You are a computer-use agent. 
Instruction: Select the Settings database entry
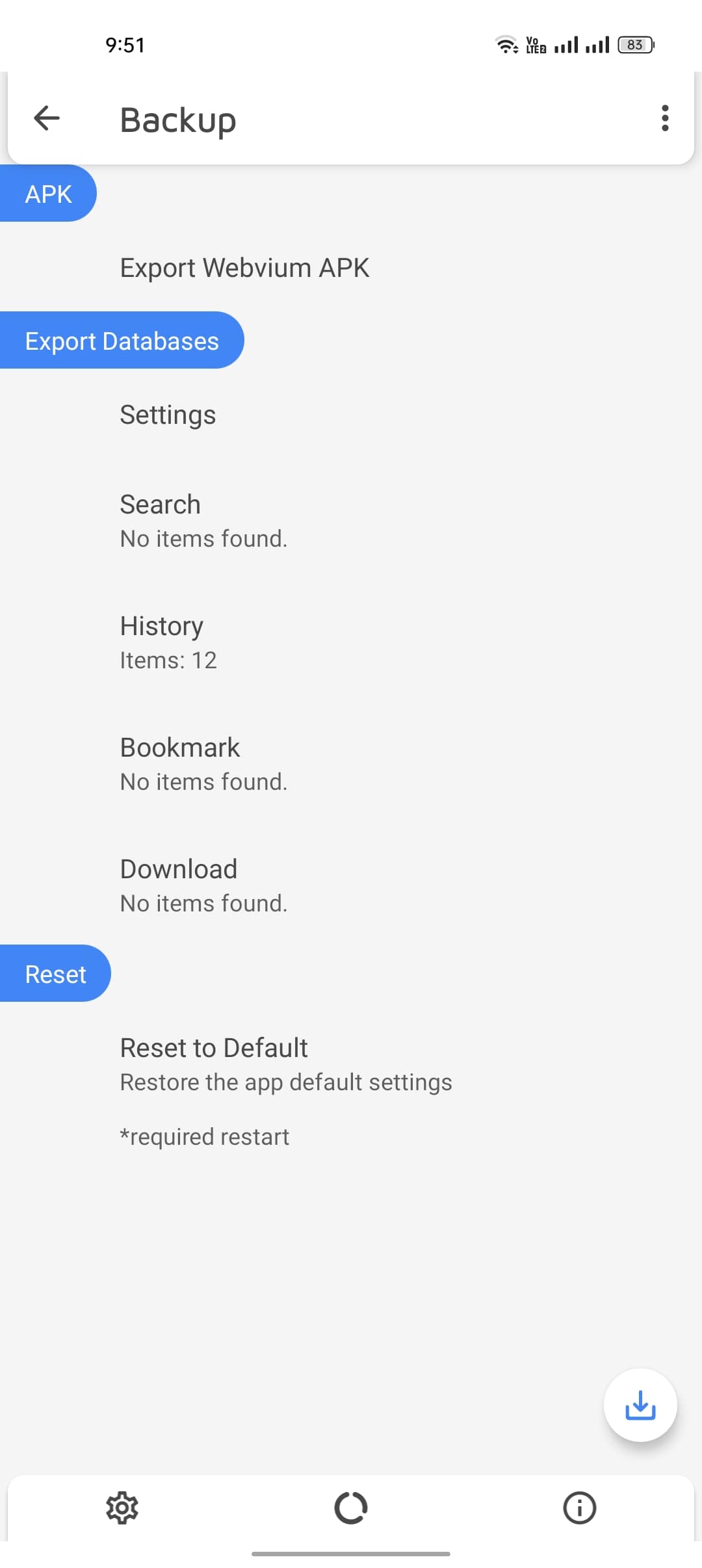pyautogui.click(x=168, y=414)
